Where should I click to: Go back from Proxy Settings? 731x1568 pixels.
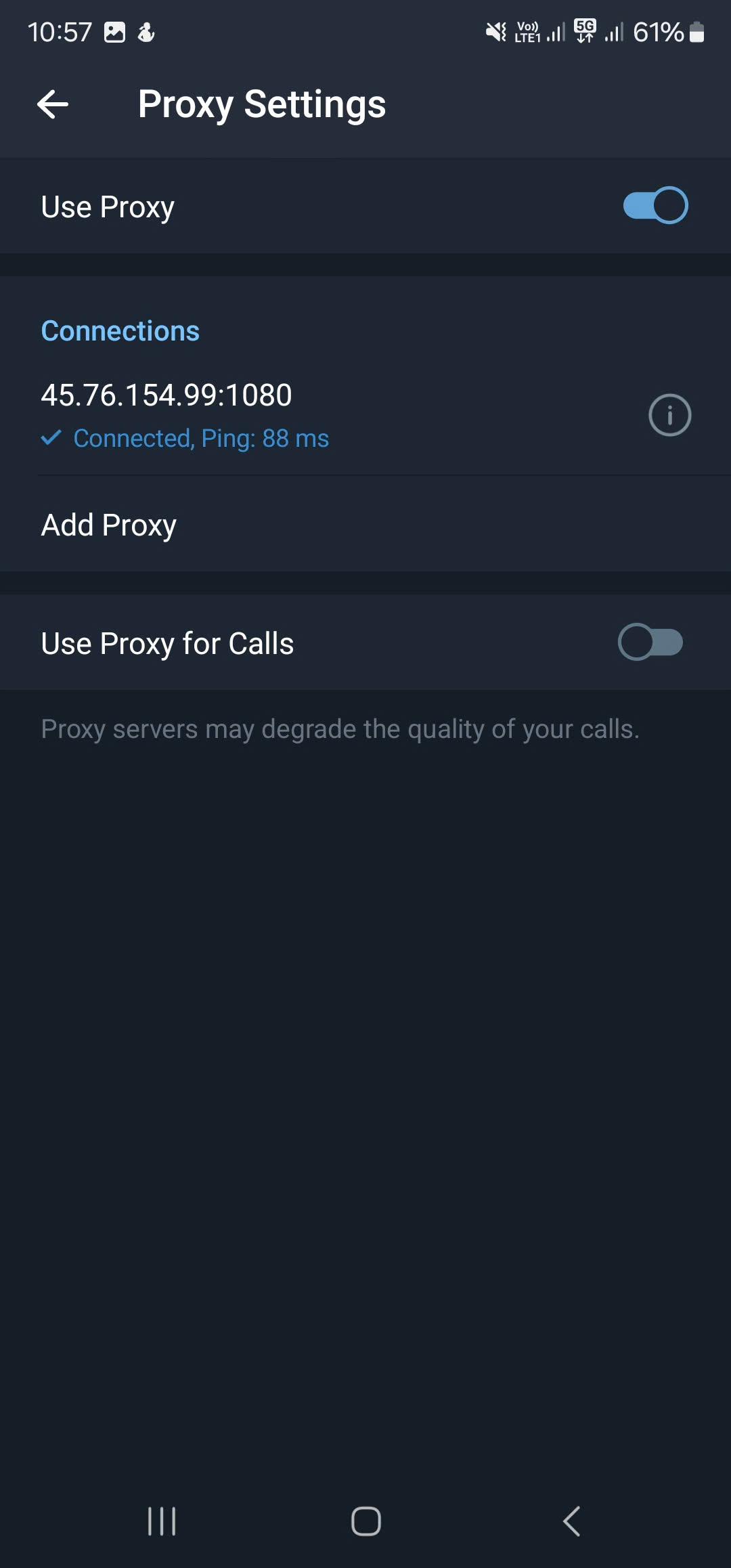tap(53, 104)
